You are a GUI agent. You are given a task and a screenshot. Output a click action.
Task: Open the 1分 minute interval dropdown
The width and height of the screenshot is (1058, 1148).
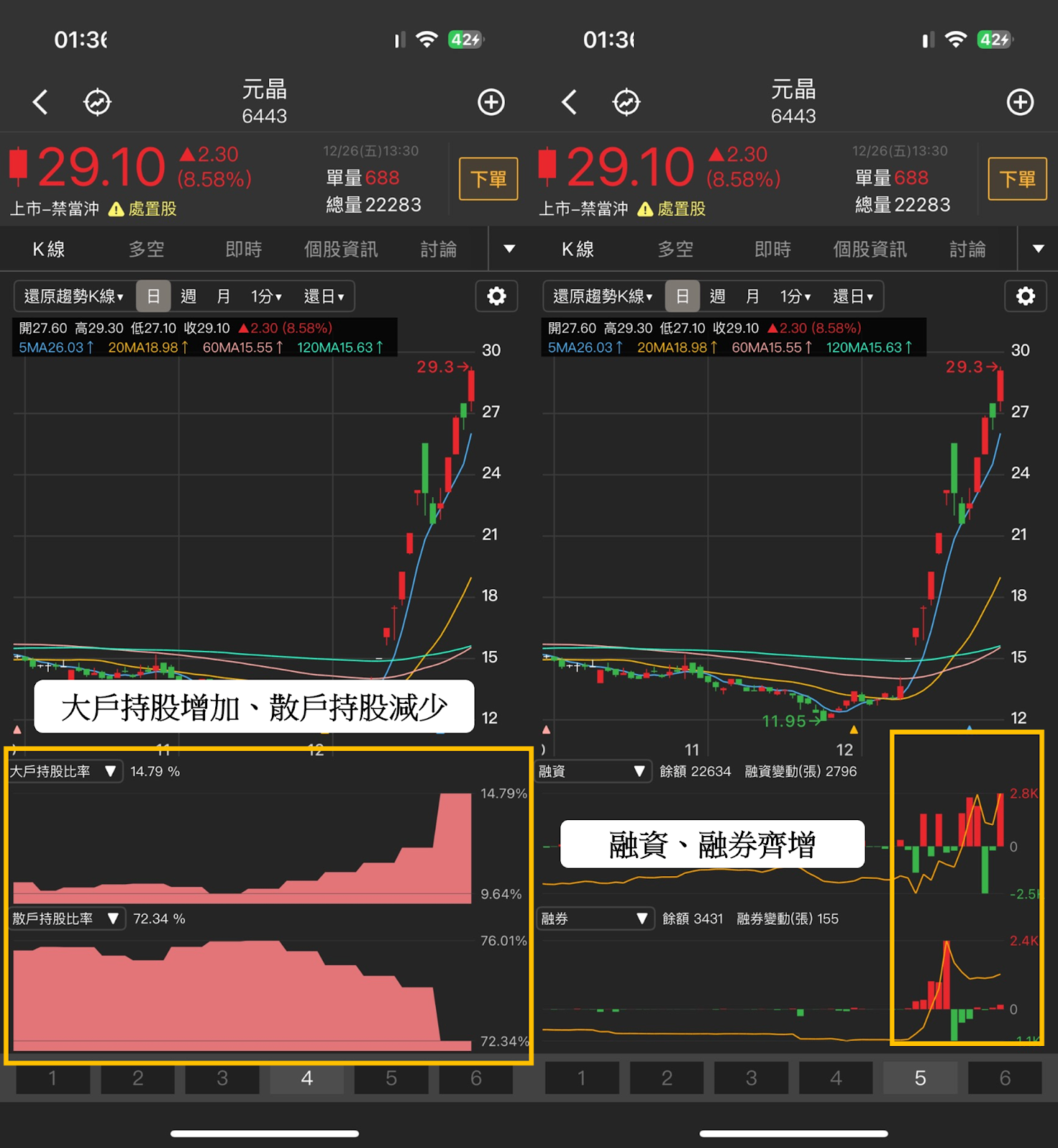[x=265, y=296]
